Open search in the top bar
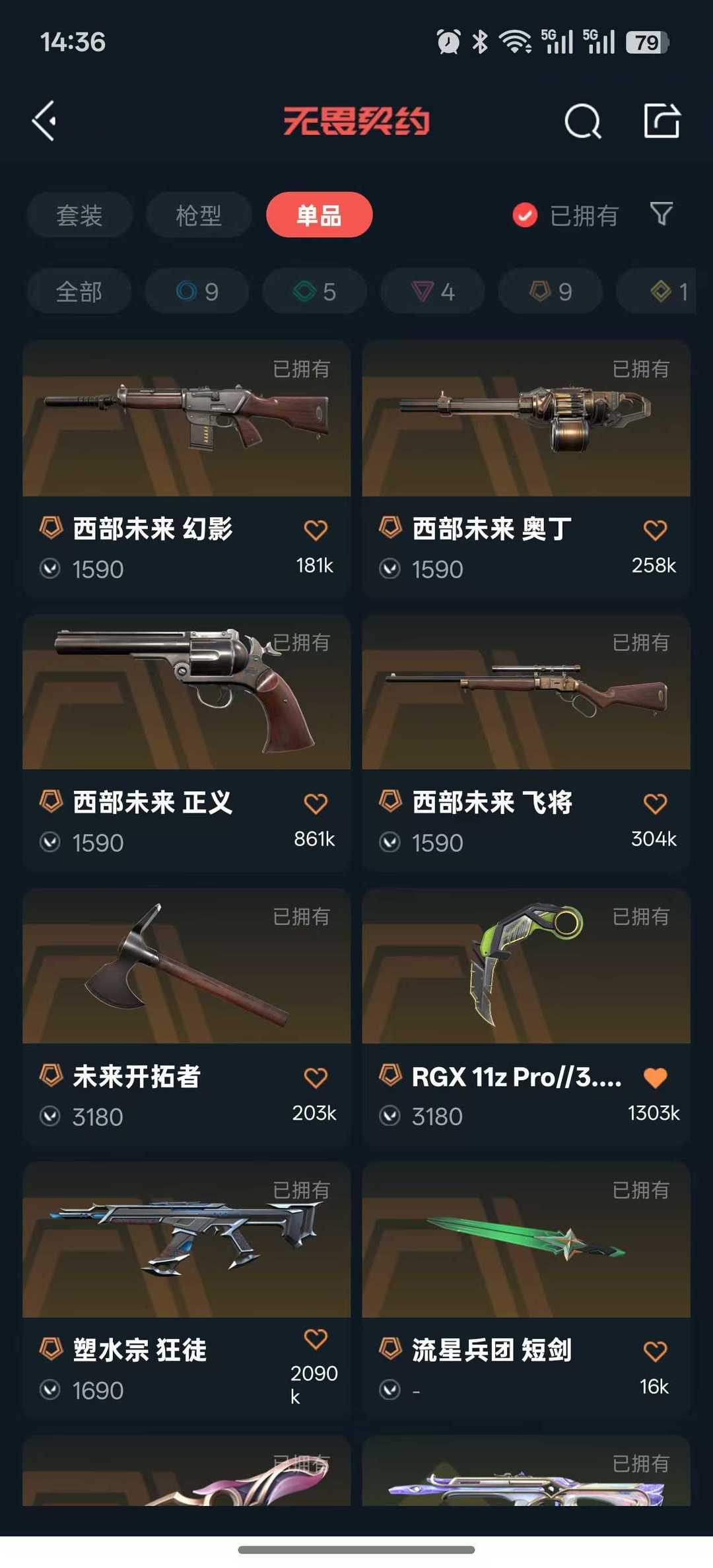 (x=582, y=121)
